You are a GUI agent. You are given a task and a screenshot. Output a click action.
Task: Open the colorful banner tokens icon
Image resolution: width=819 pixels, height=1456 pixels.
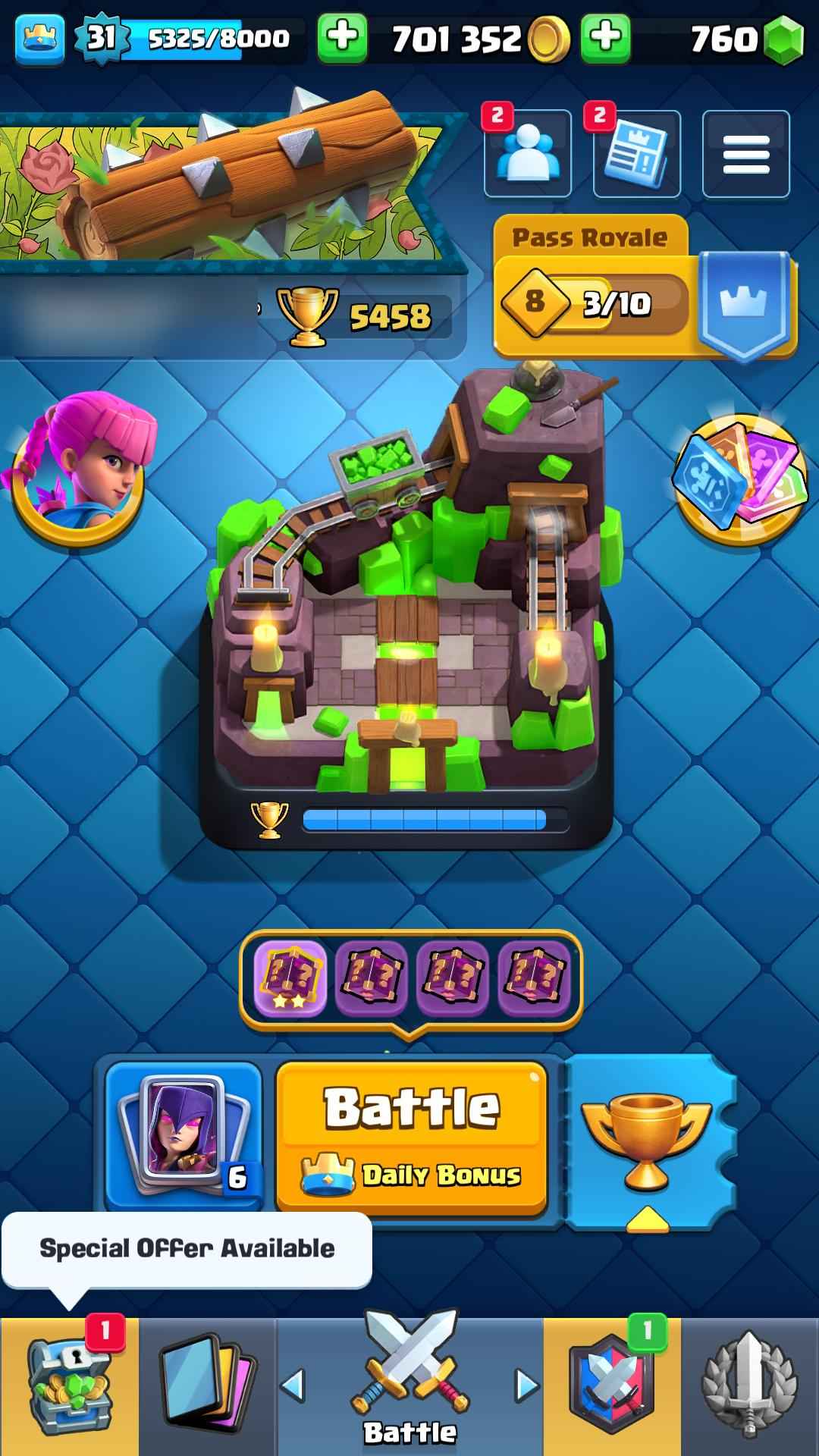pyautogui.click(x=739, y=479)
